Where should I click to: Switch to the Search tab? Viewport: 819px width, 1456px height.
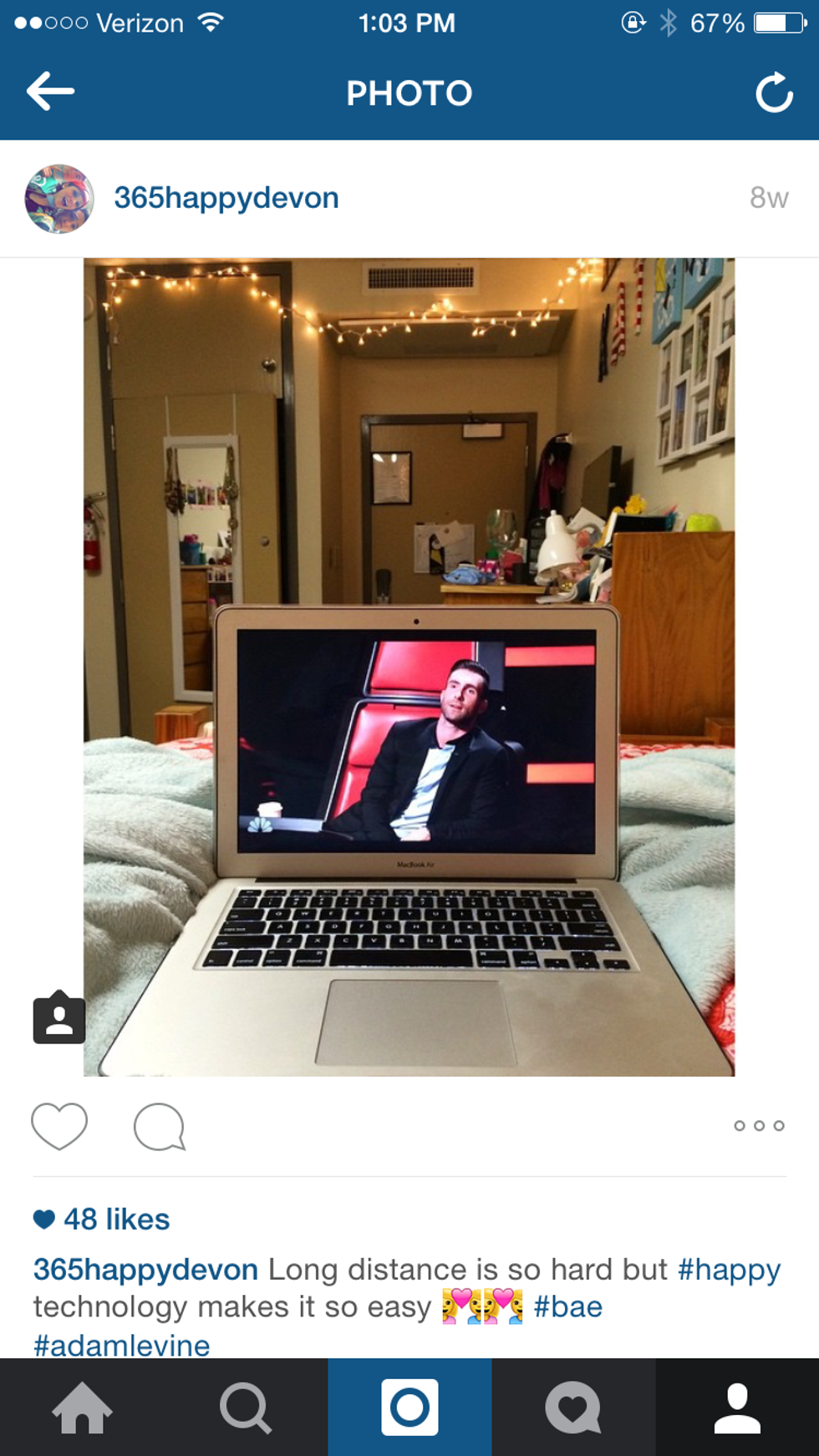coord(246,1408)
